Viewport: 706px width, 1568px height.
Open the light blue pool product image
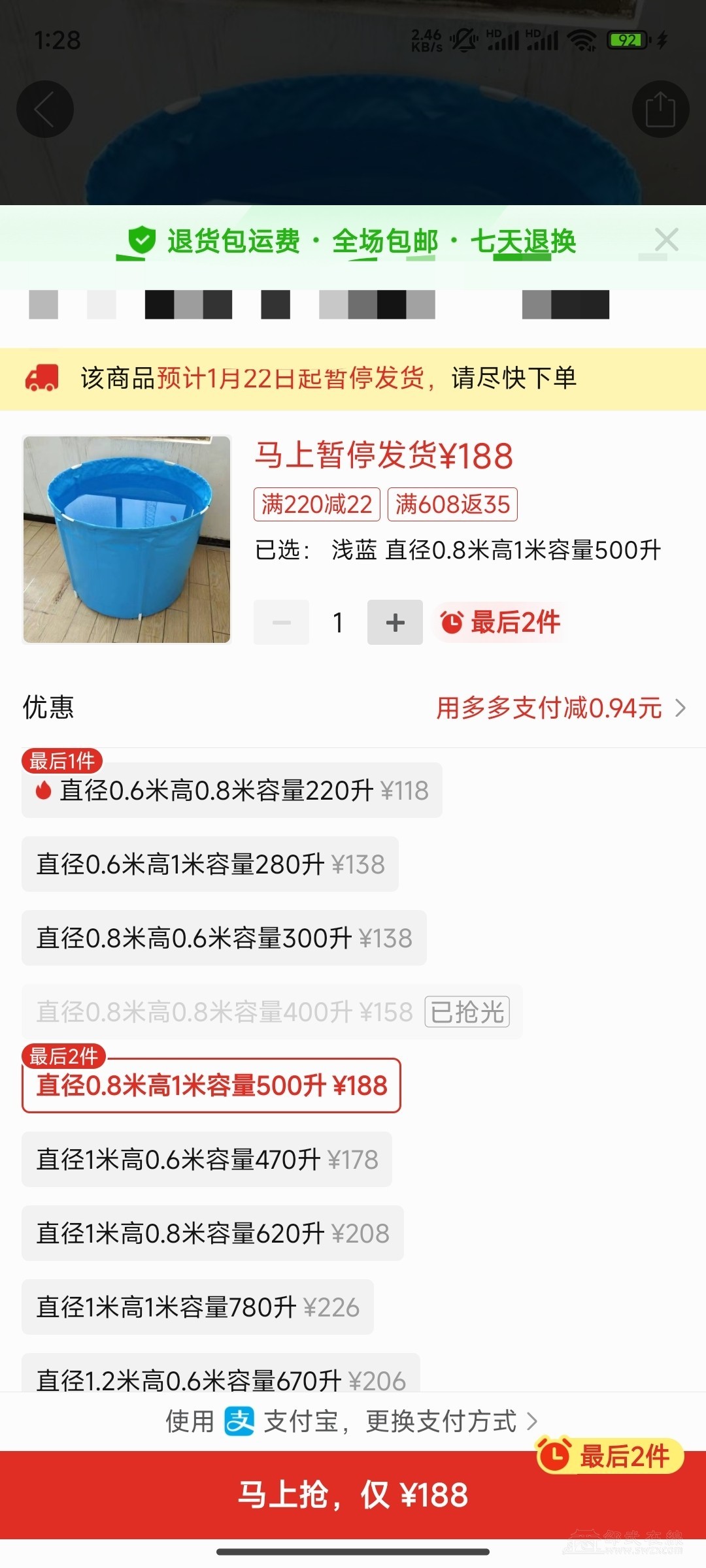[x=127, y=540]
